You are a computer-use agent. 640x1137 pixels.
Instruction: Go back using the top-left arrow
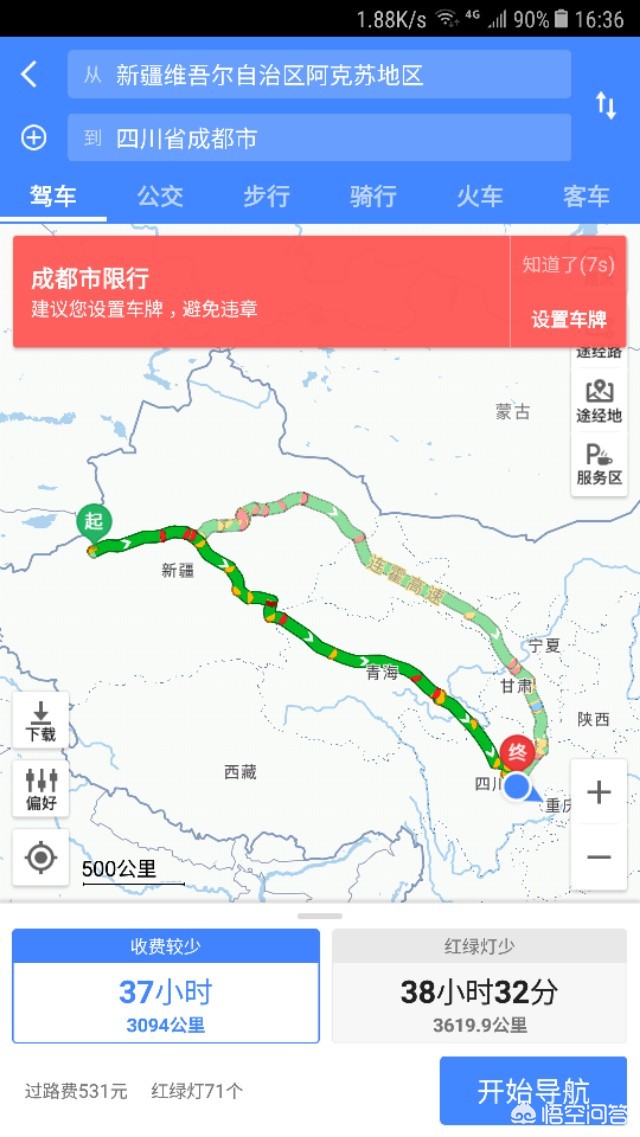click(x=30, y=74)
